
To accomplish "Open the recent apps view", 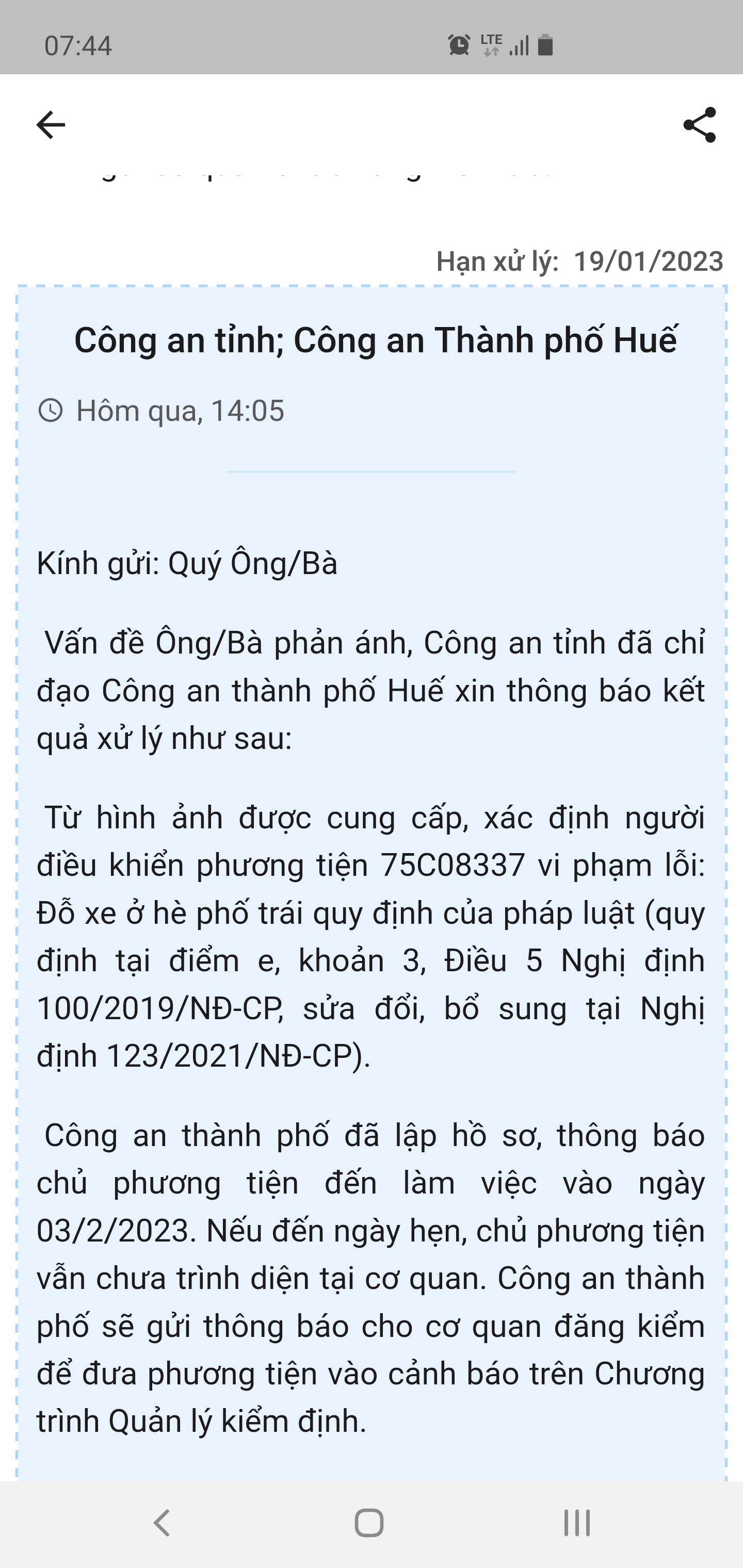I will pyautogui.click(x=576, y=1523).
